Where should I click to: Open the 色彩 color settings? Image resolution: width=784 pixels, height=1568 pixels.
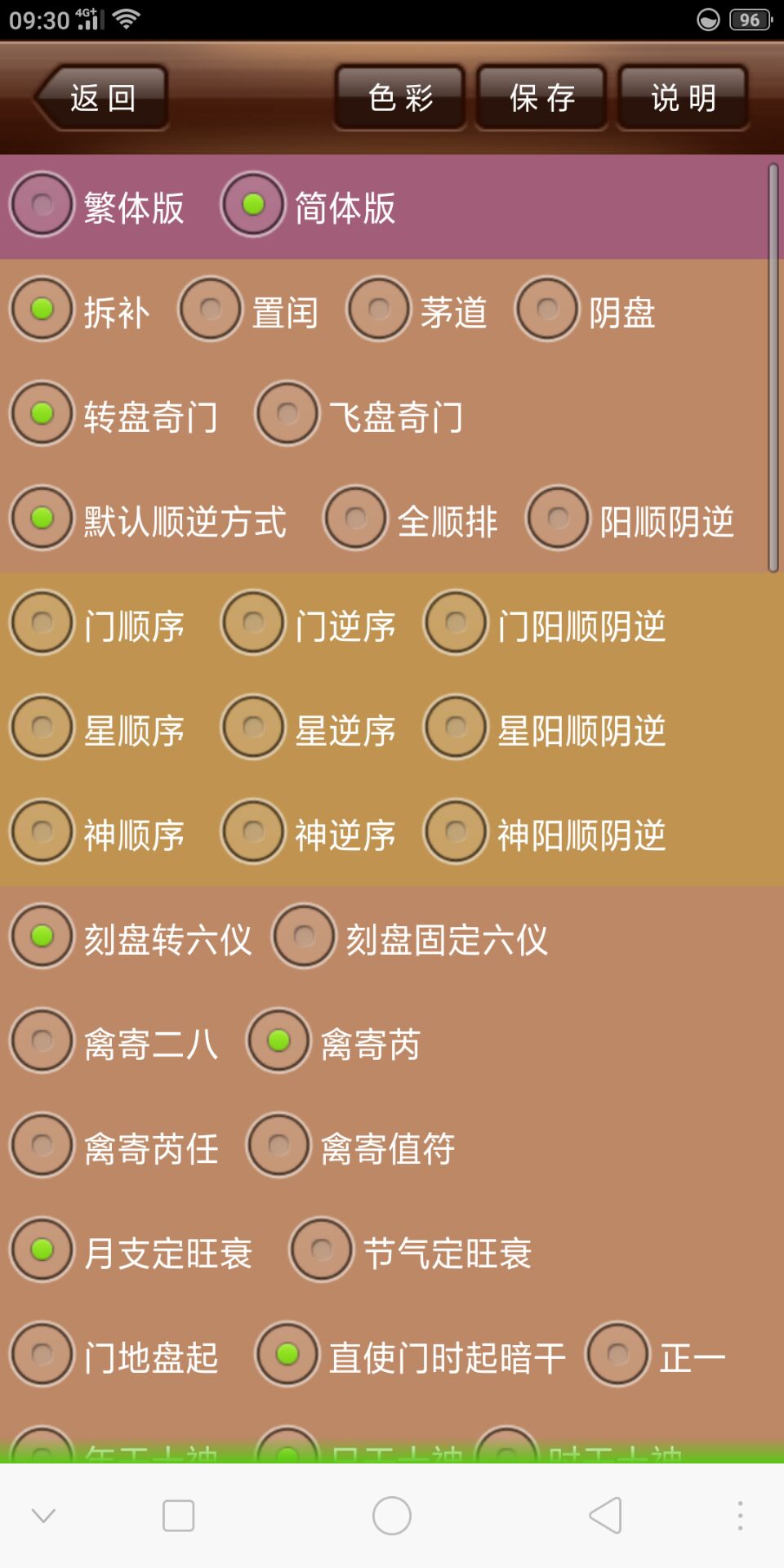[399, 98]
